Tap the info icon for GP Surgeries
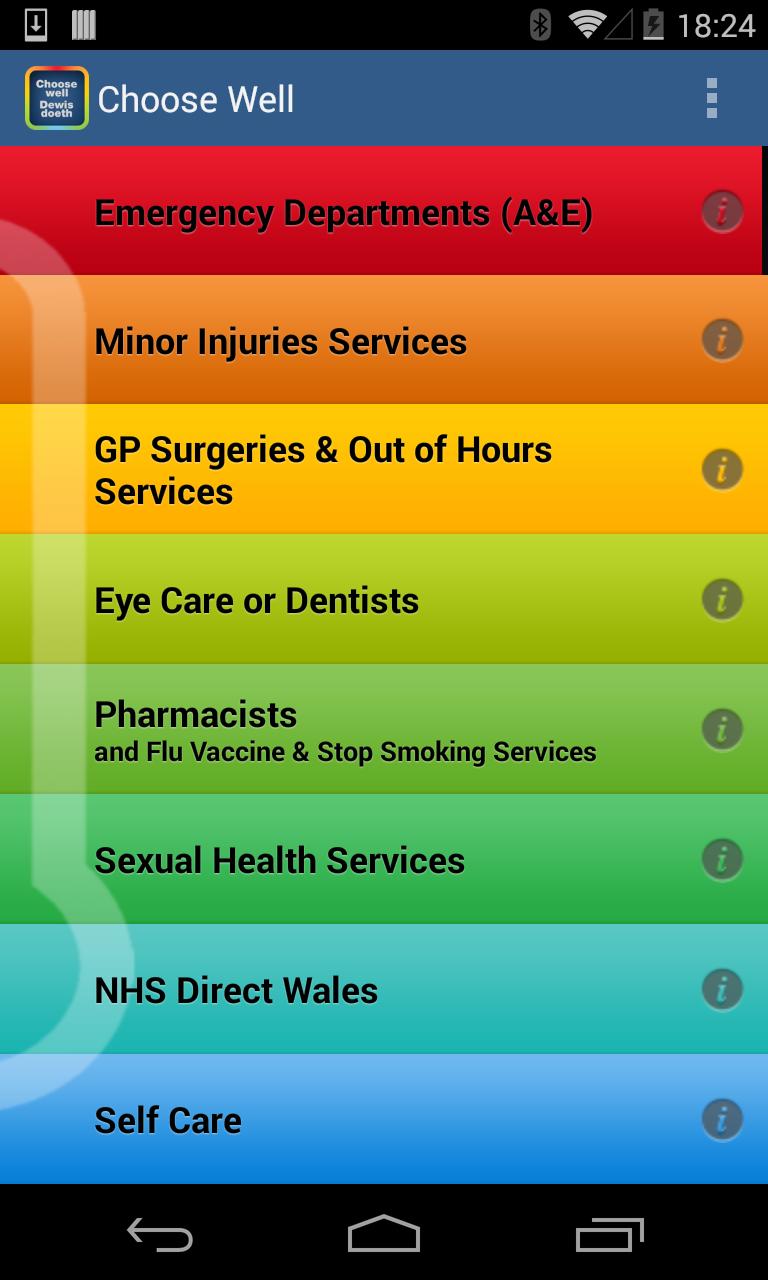Viewport: 768px width, 1280px height. (x=722, y=469)
